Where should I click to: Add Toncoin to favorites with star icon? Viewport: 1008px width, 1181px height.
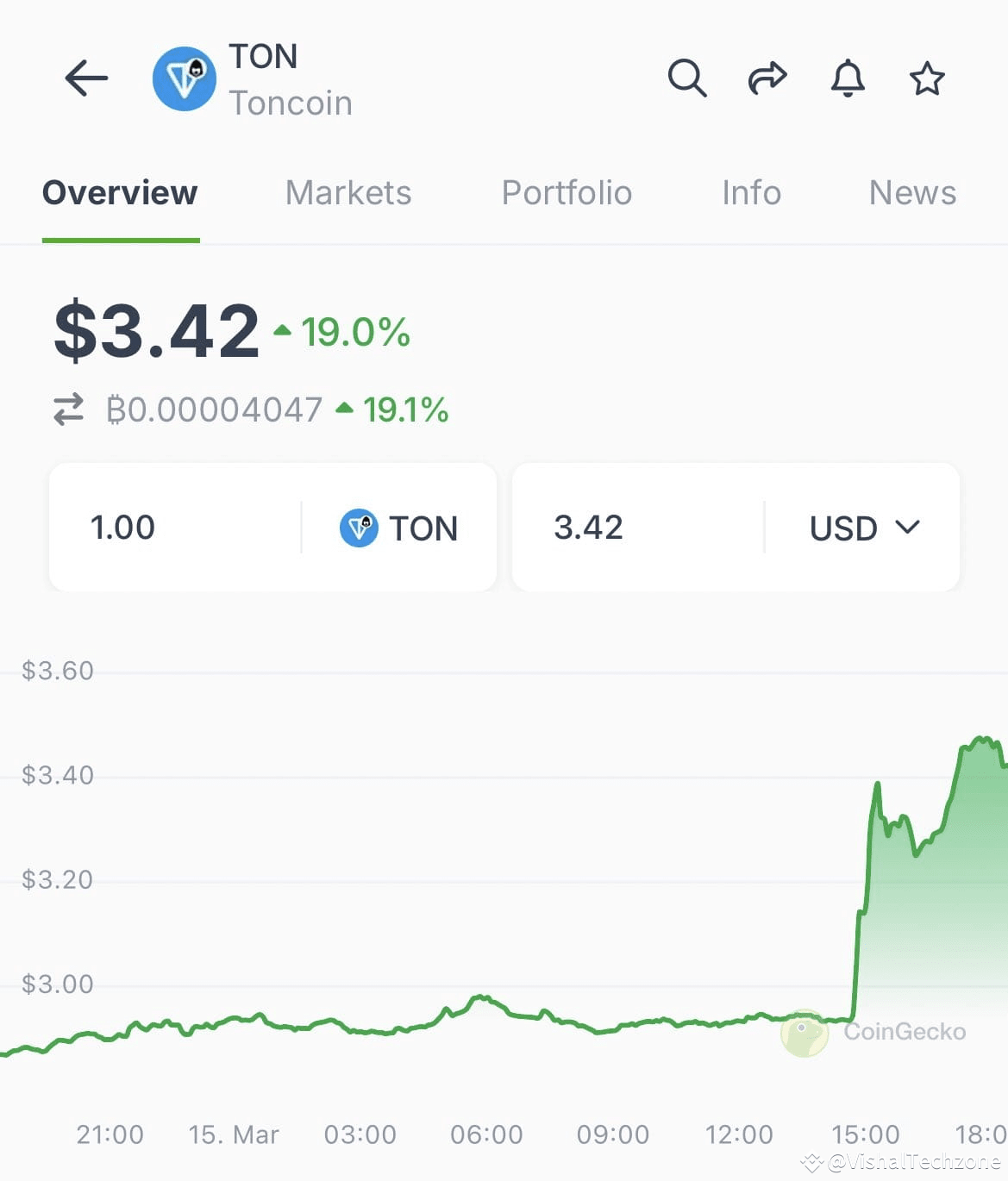pos(926,78)
